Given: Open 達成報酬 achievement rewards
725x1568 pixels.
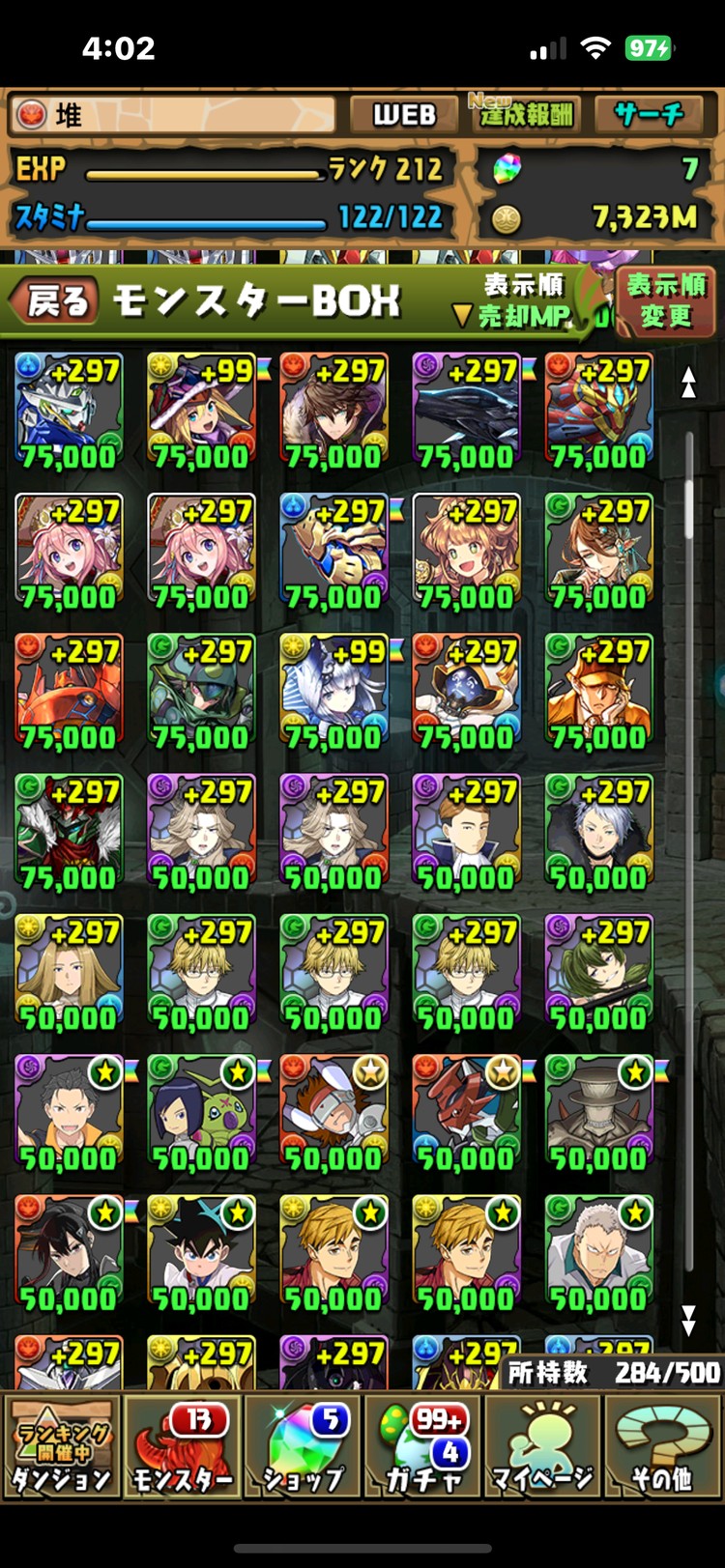Looking at the screenshot, I should 526,115.
